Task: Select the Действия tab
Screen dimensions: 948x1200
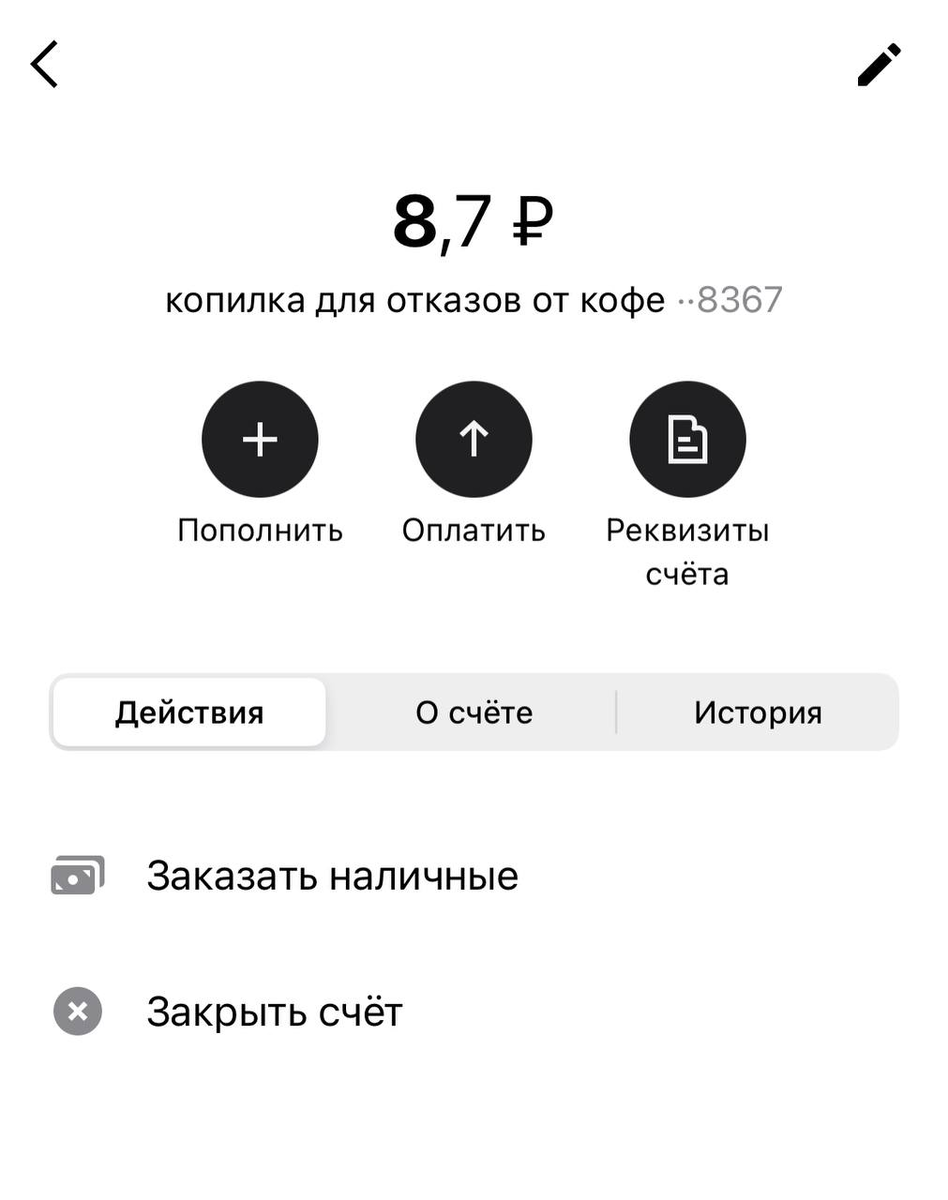Action: 189,712
